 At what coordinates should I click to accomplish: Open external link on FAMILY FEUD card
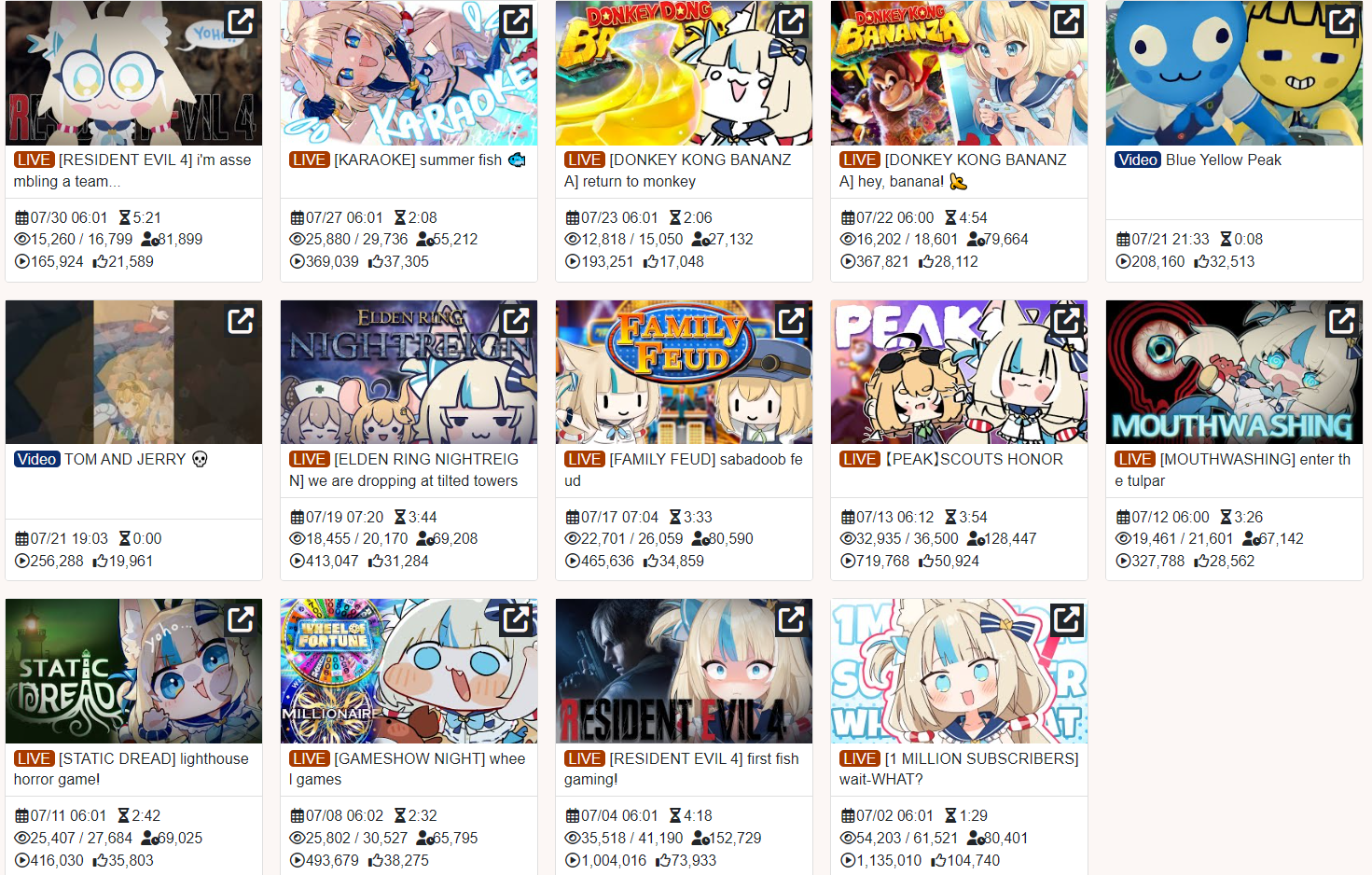[x=791, y=321]
